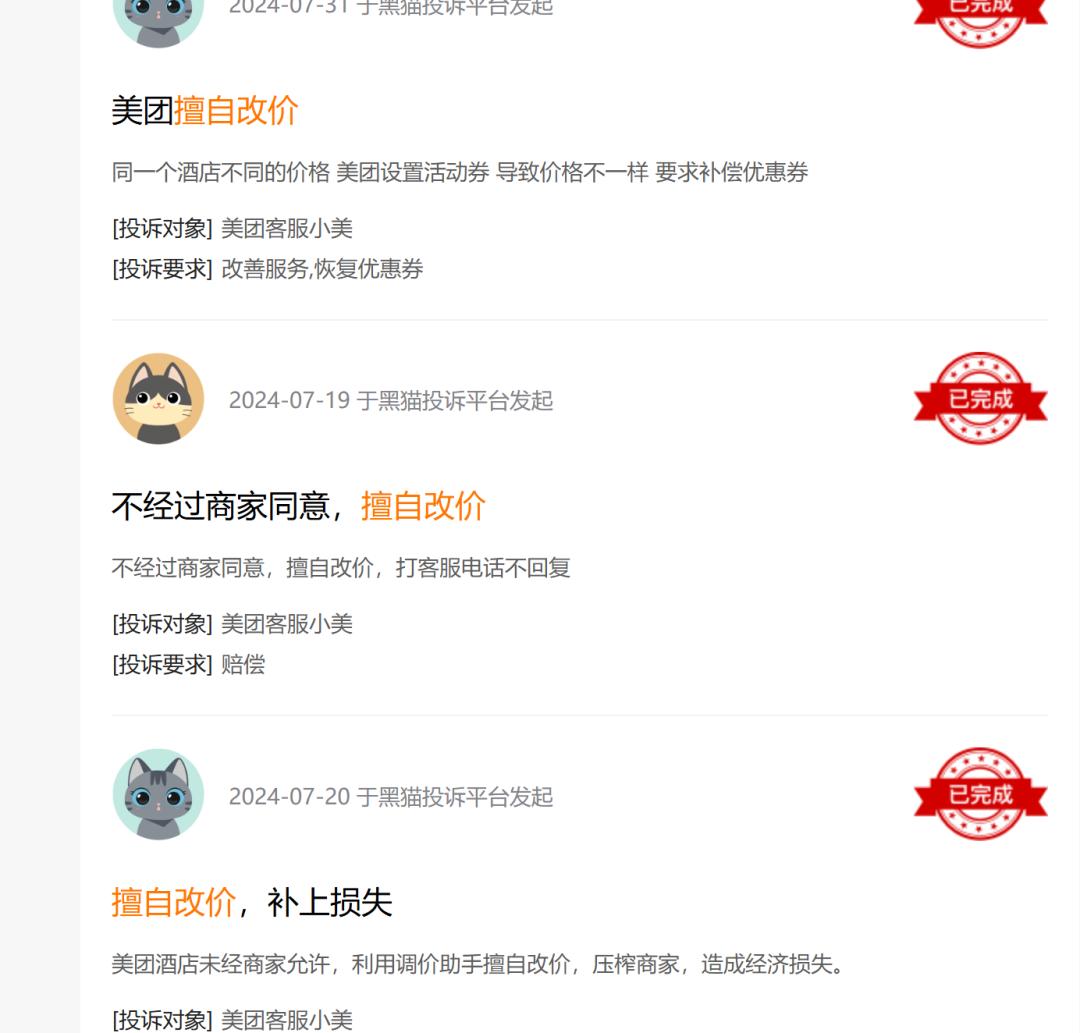Tap the avatar on the 2024-07-19 complaint
Viewport: 1080px width, 1033px height.
coord(158,399)
